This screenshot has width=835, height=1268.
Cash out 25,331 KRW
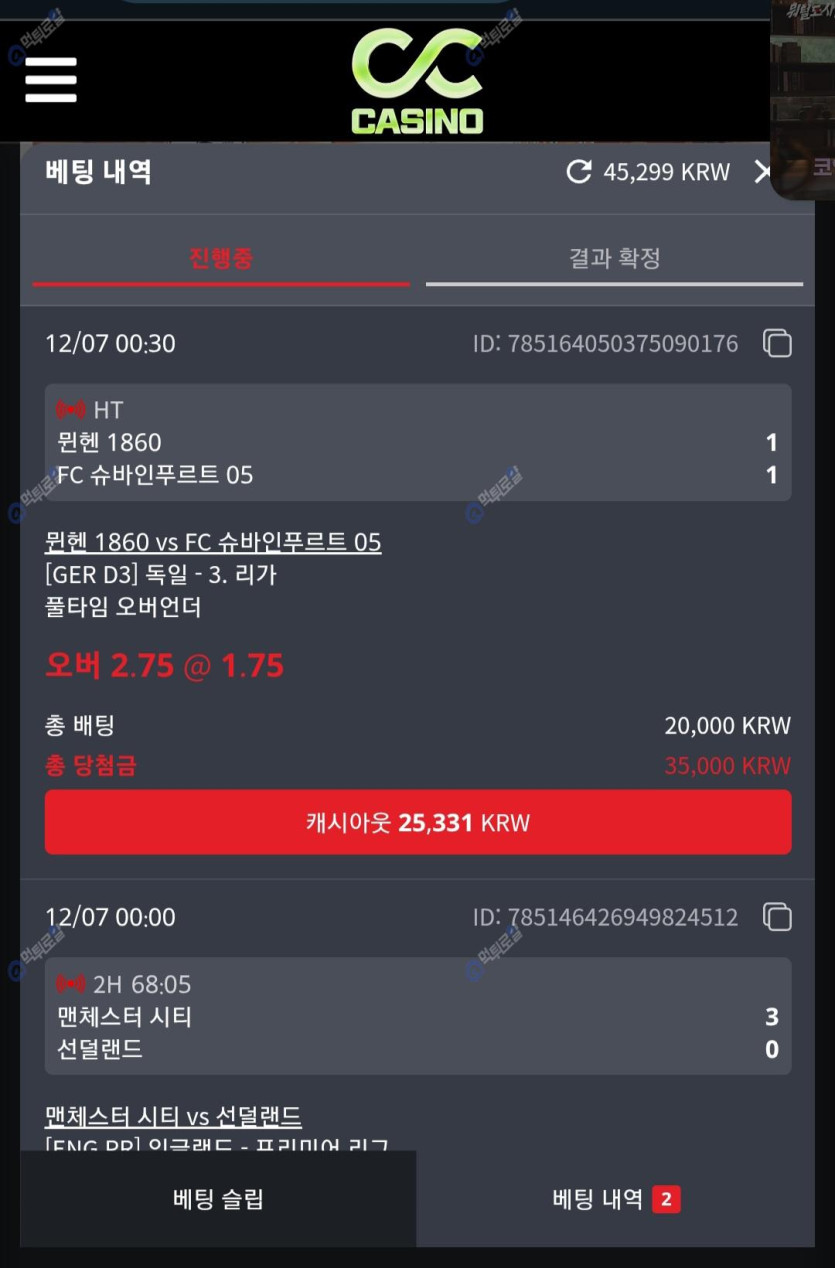coord(418,823)
